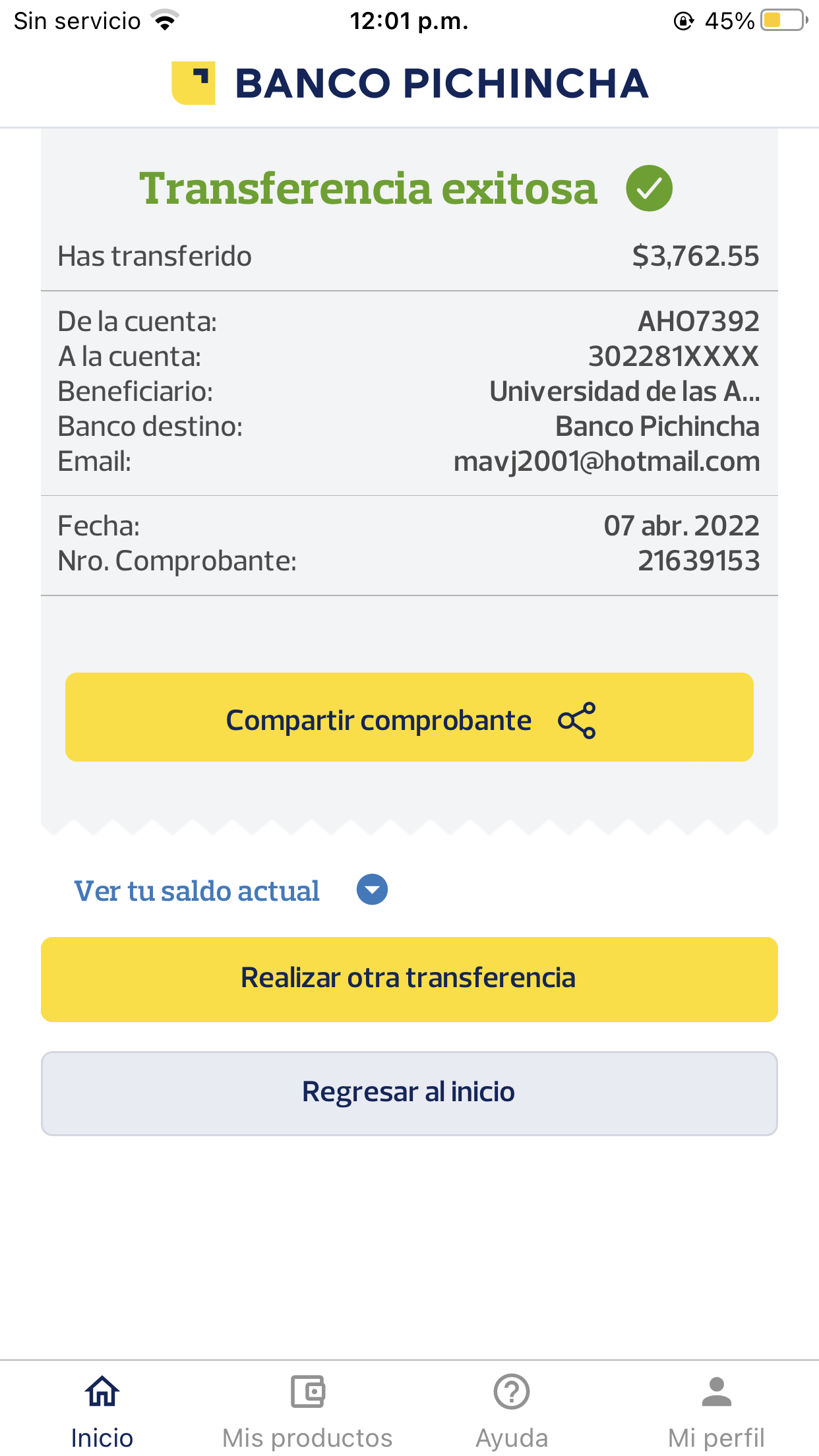The width and height of the screenshot is (819, 1456).
Task: Tap Realizar otra transferencia button
Action: (409, 979)
